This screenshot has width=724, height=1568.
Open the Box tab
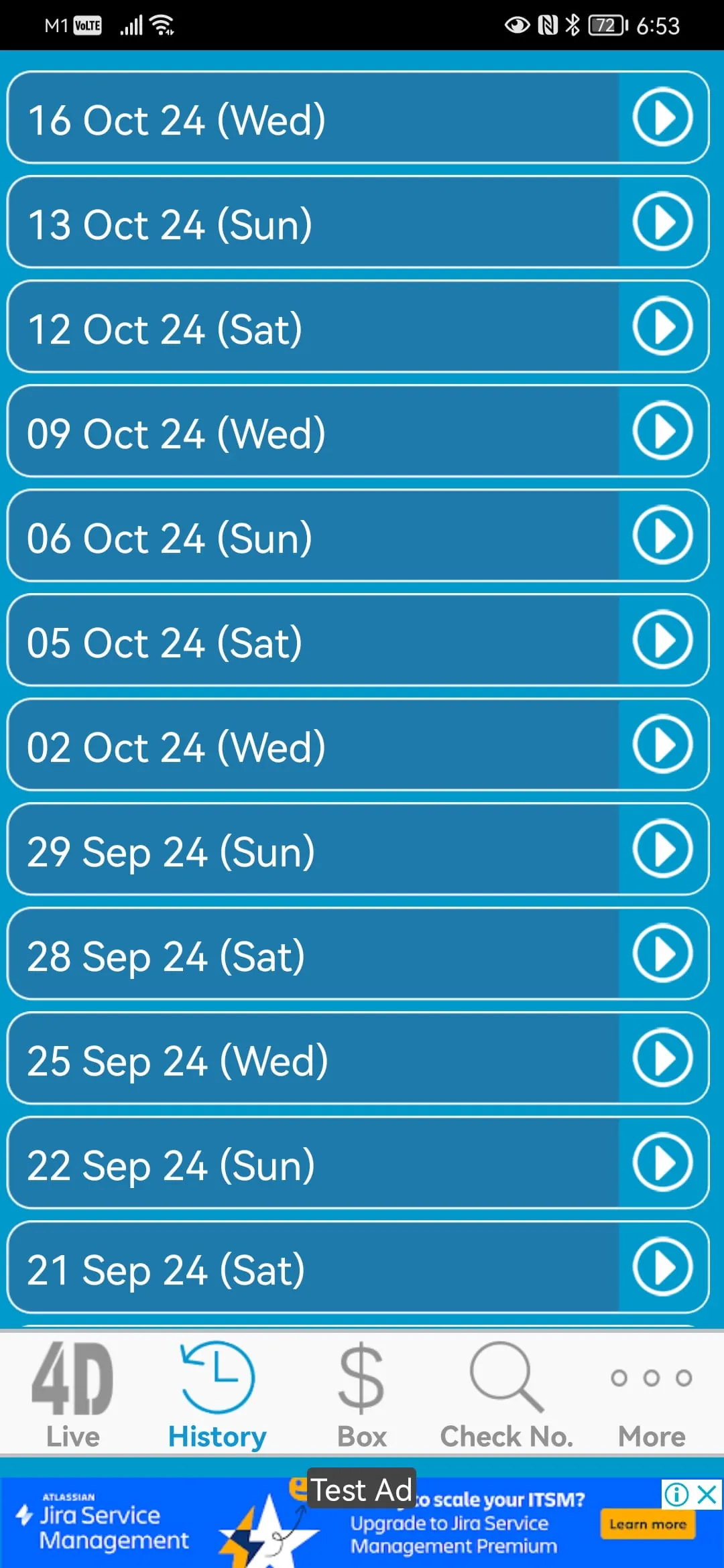point(362,1395)
